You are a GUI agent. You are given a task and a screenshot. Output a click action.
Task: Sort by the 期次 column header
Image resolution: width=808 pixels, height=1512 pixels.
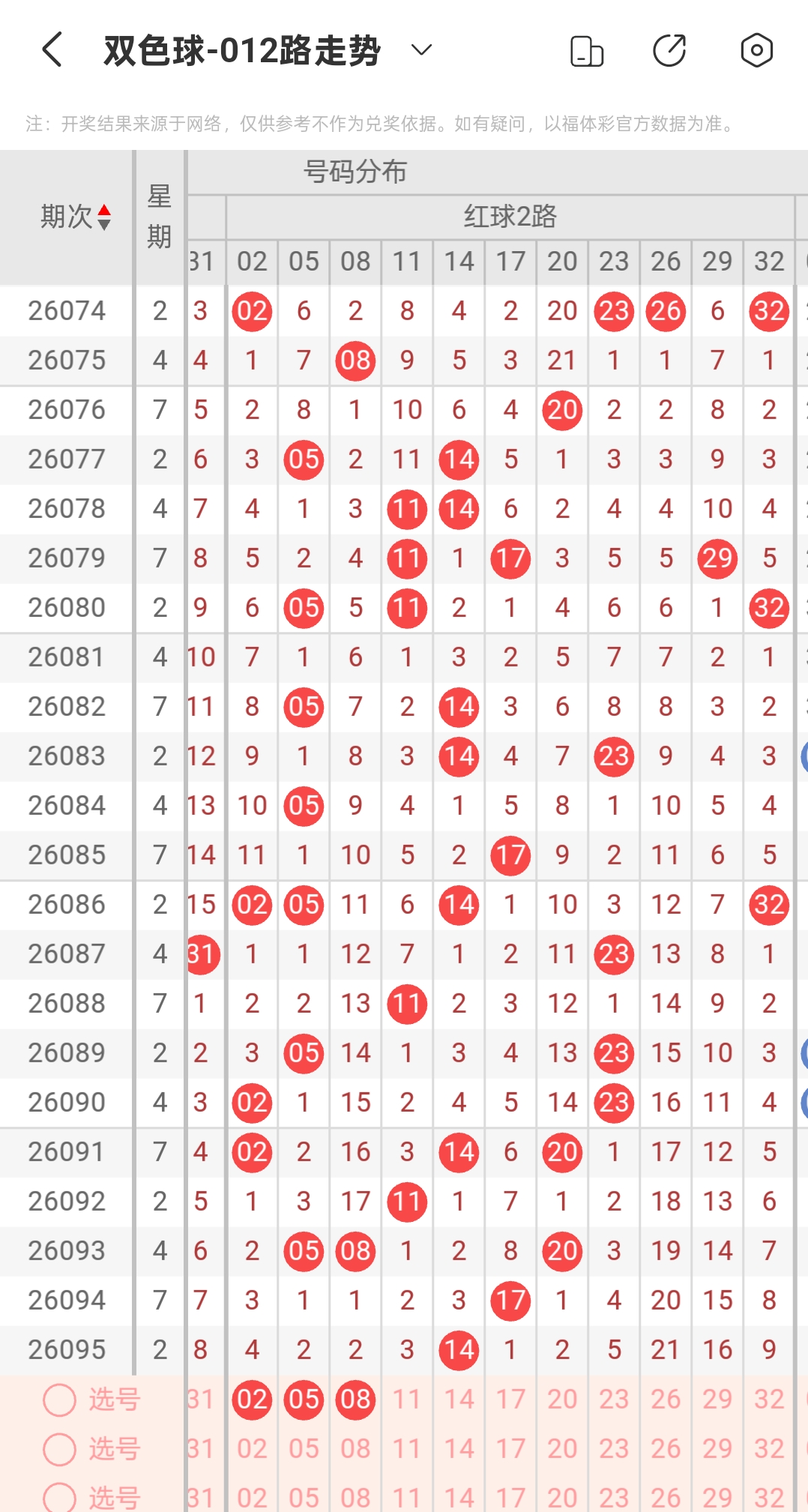tap(75, 217)
